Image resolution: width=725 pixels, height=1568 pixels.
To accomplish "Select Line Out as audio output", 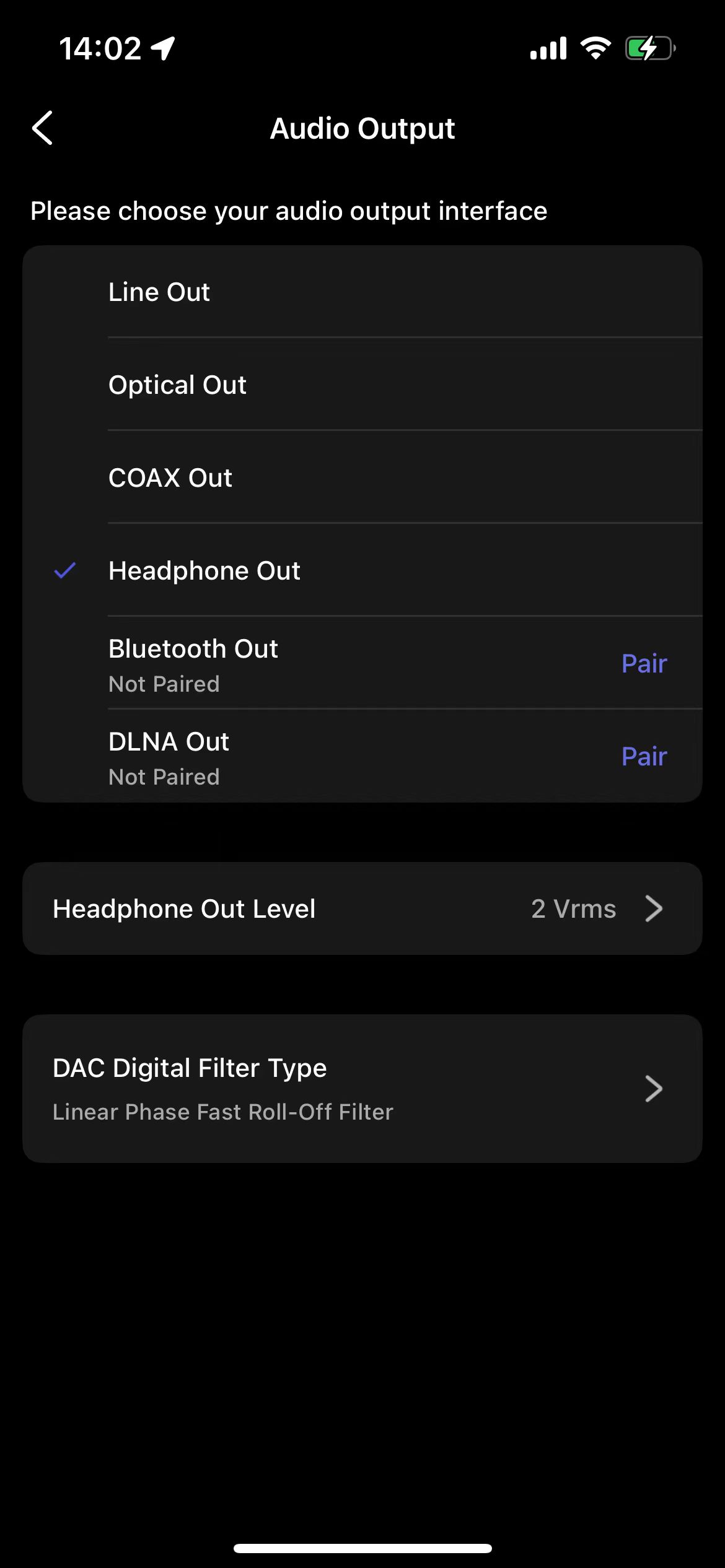I will click(362, 292).
